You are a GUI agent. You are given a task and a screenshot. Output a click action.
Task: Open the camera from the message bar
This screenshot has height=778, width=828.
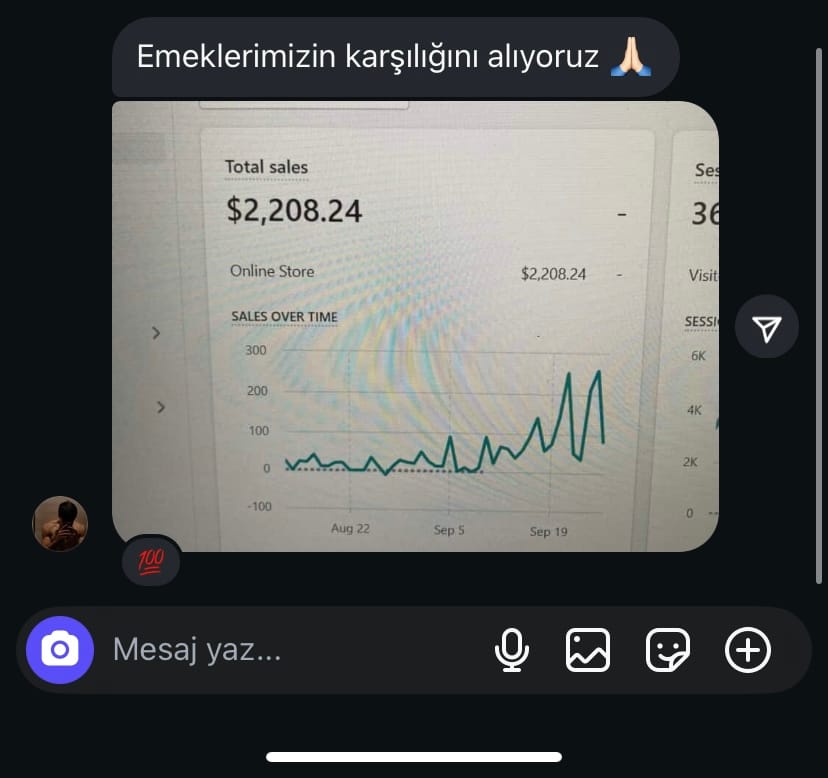click(60, 651)
